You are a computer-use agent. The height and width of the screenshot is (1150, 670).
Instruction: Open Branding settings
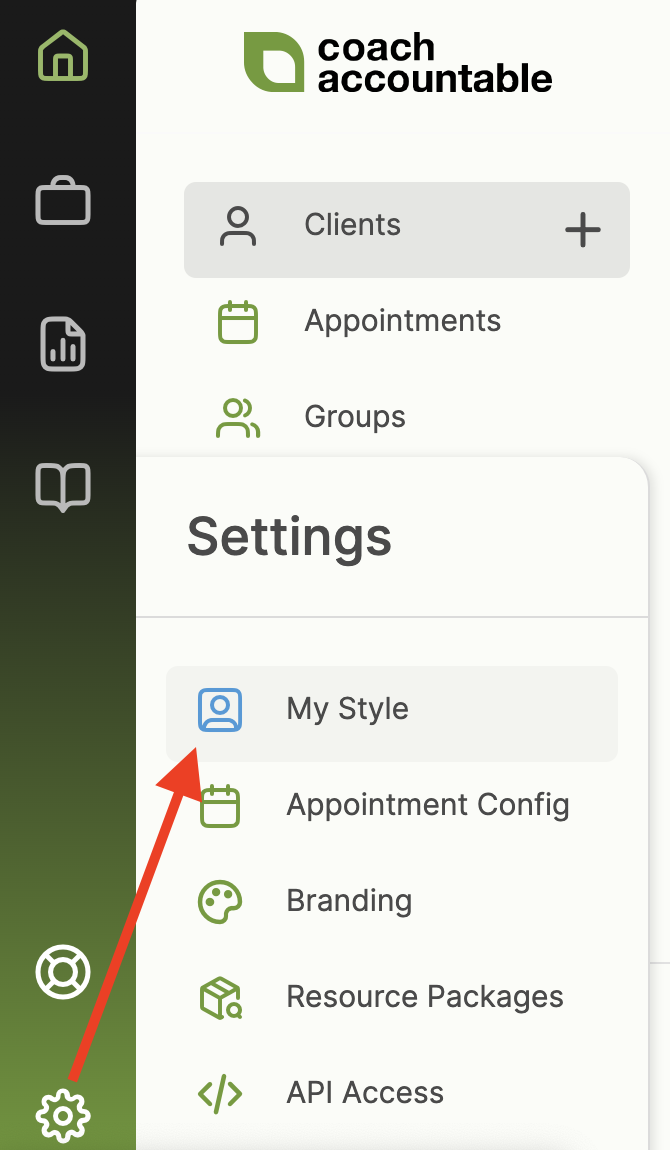click(x=349, y=902)
